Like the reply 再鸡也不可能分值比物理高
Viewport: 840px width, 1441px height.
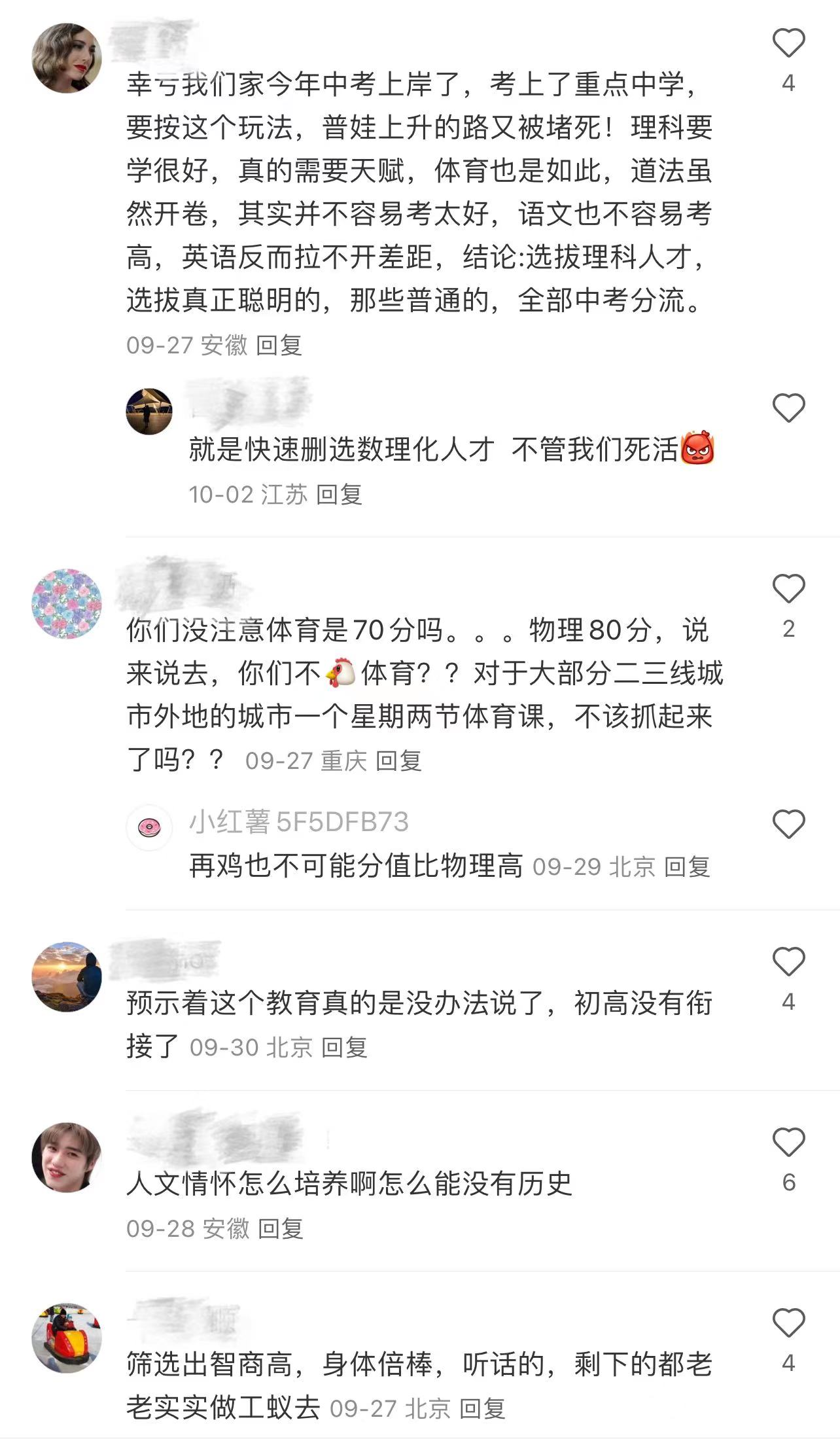coord(788,824)
